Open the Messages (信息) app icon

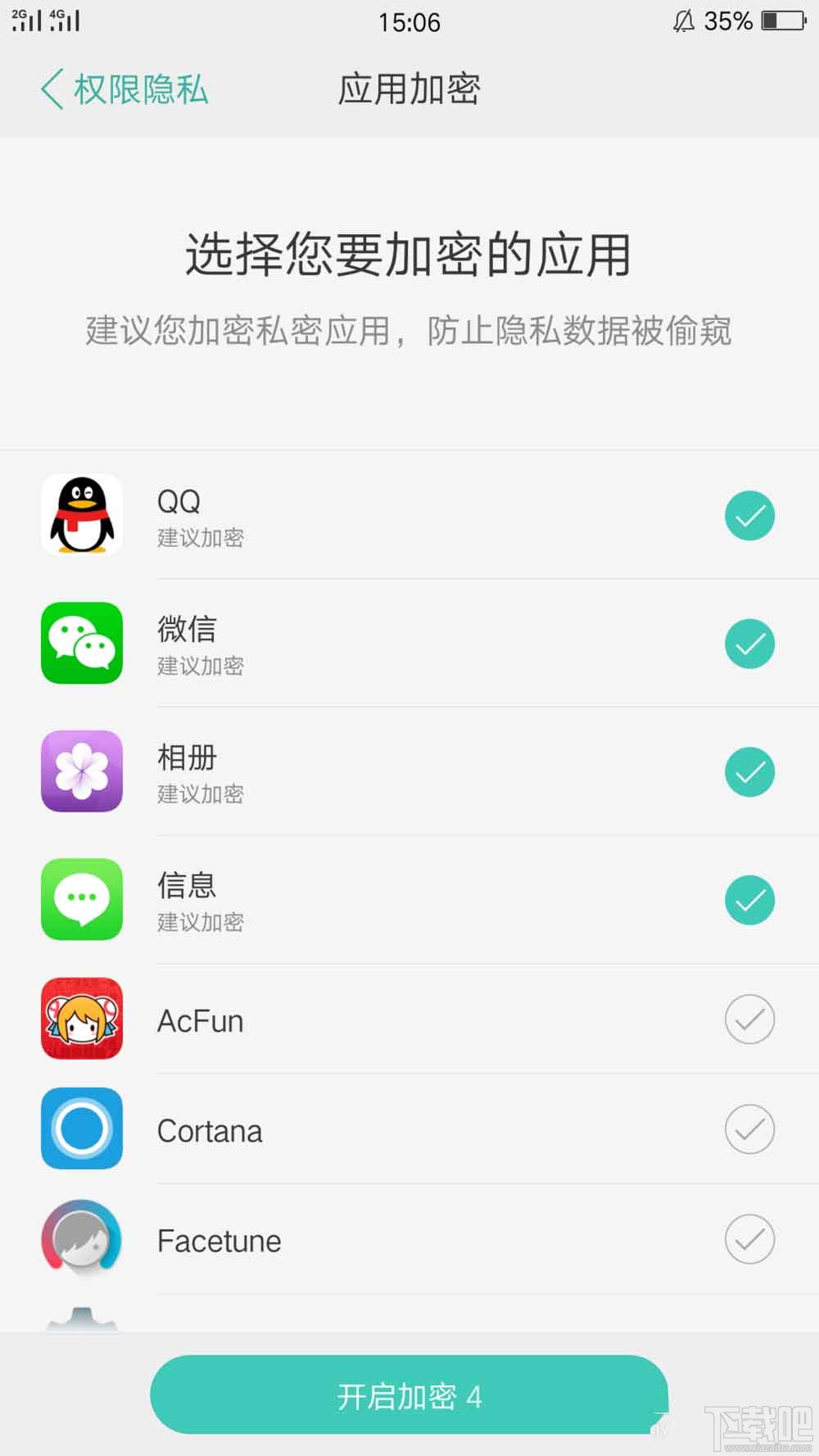point(81,900)
